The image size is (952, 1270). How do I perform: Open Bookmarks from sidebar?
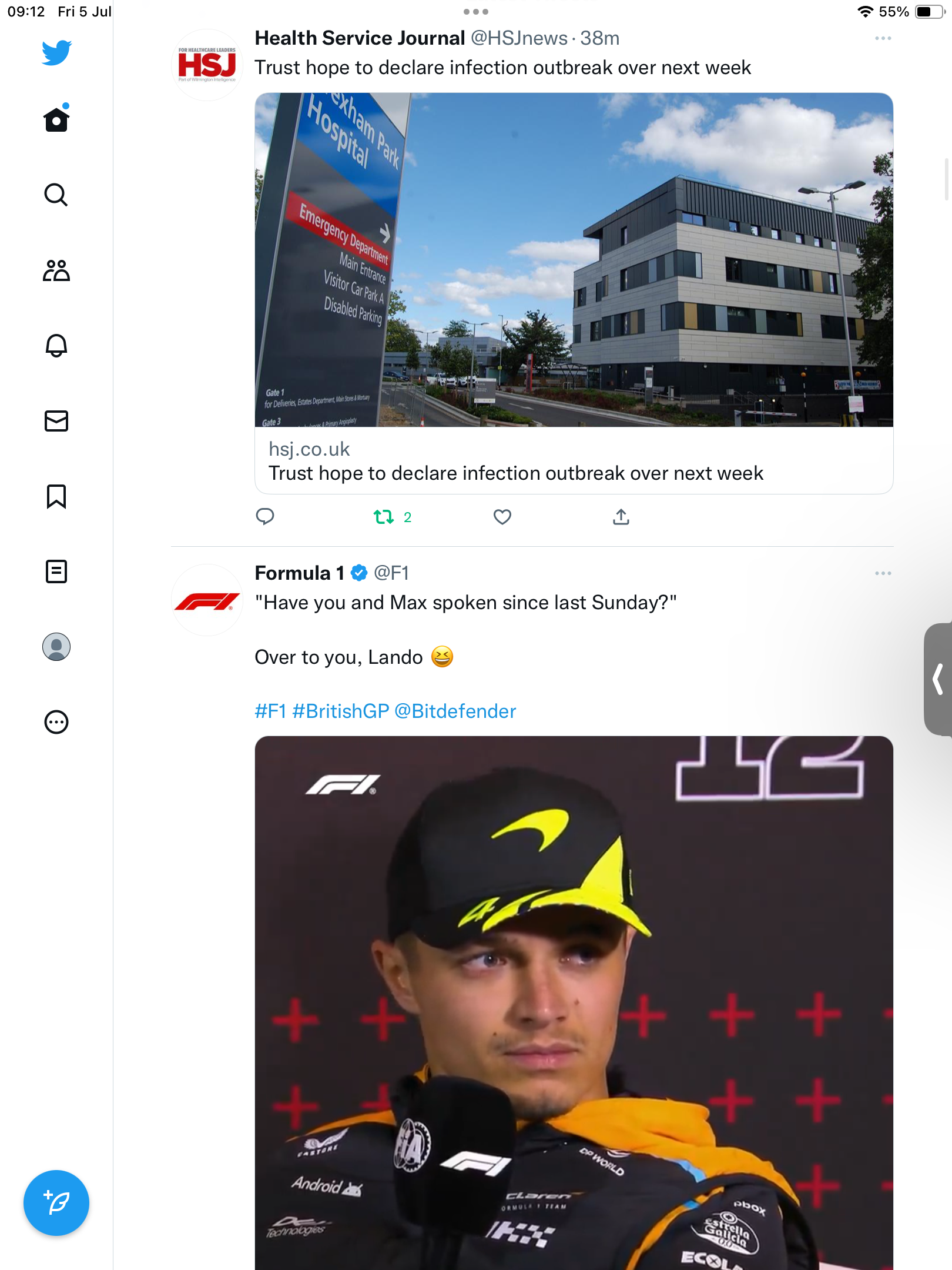coord(56,496)
